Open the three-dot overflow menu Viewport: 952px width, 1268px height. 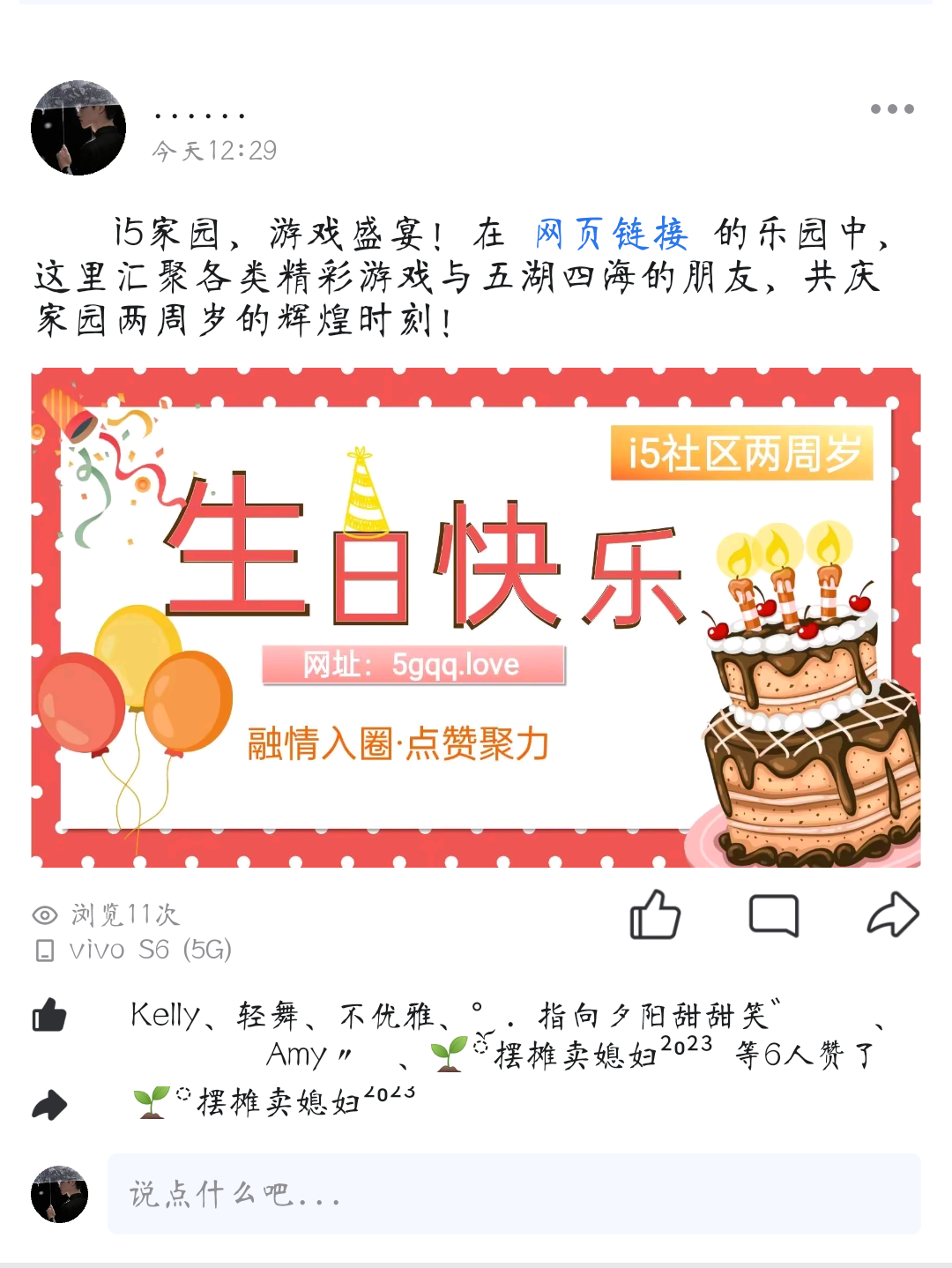pos(891,109)
